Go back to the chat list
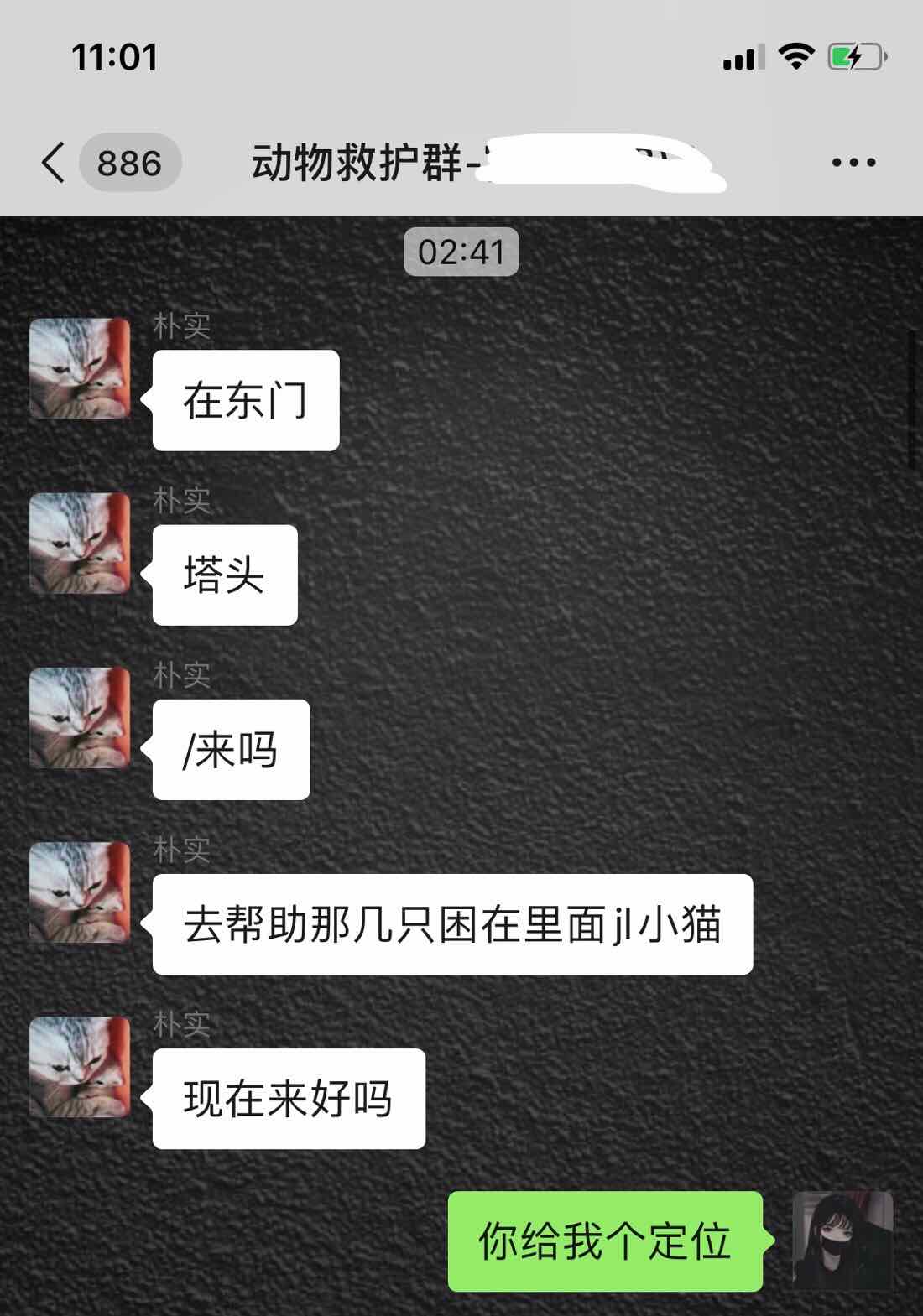Image resolution: width=923 pixels, height=1316 pixels. tap(54, 162)
